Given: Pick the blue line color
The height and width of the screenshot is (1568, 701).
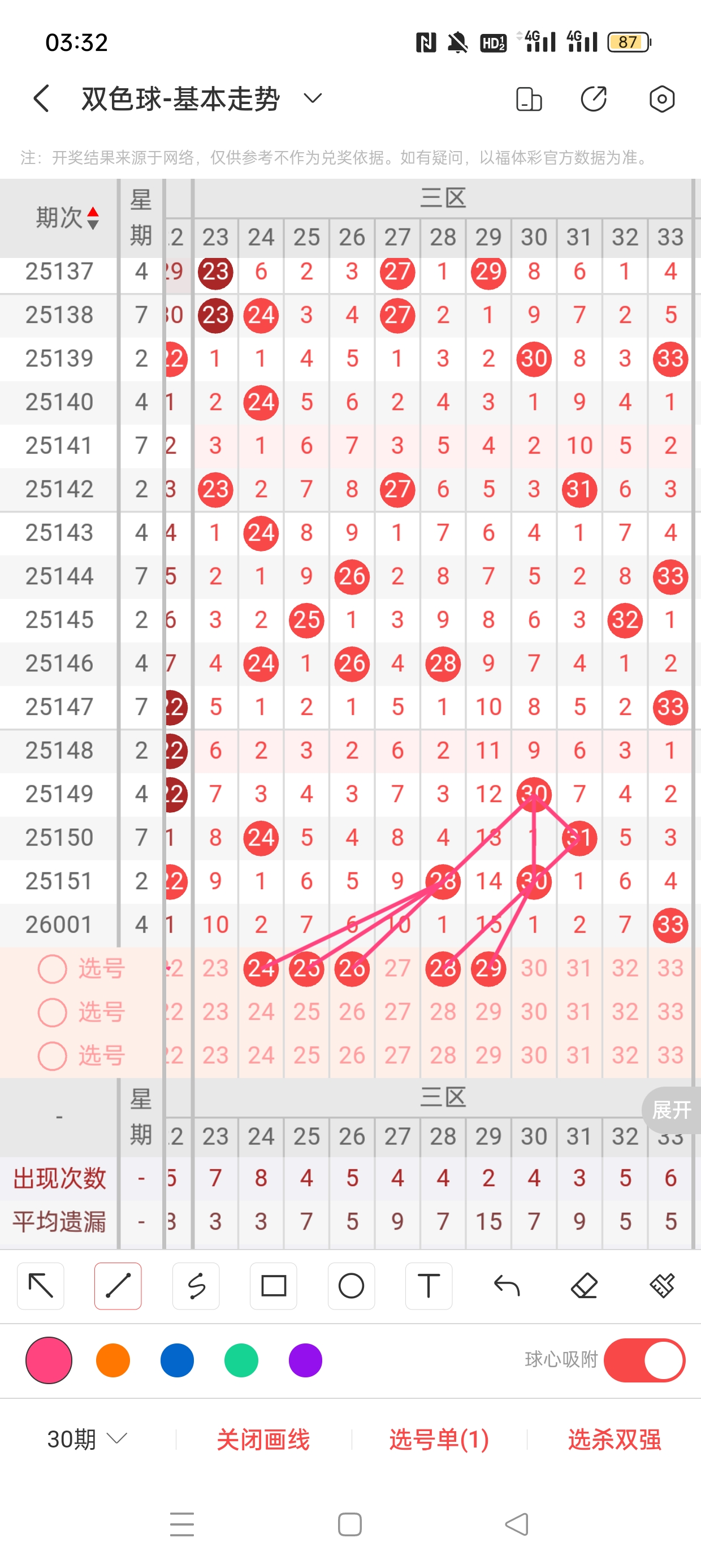Looking at the screenshot, I should point(177,1360).
